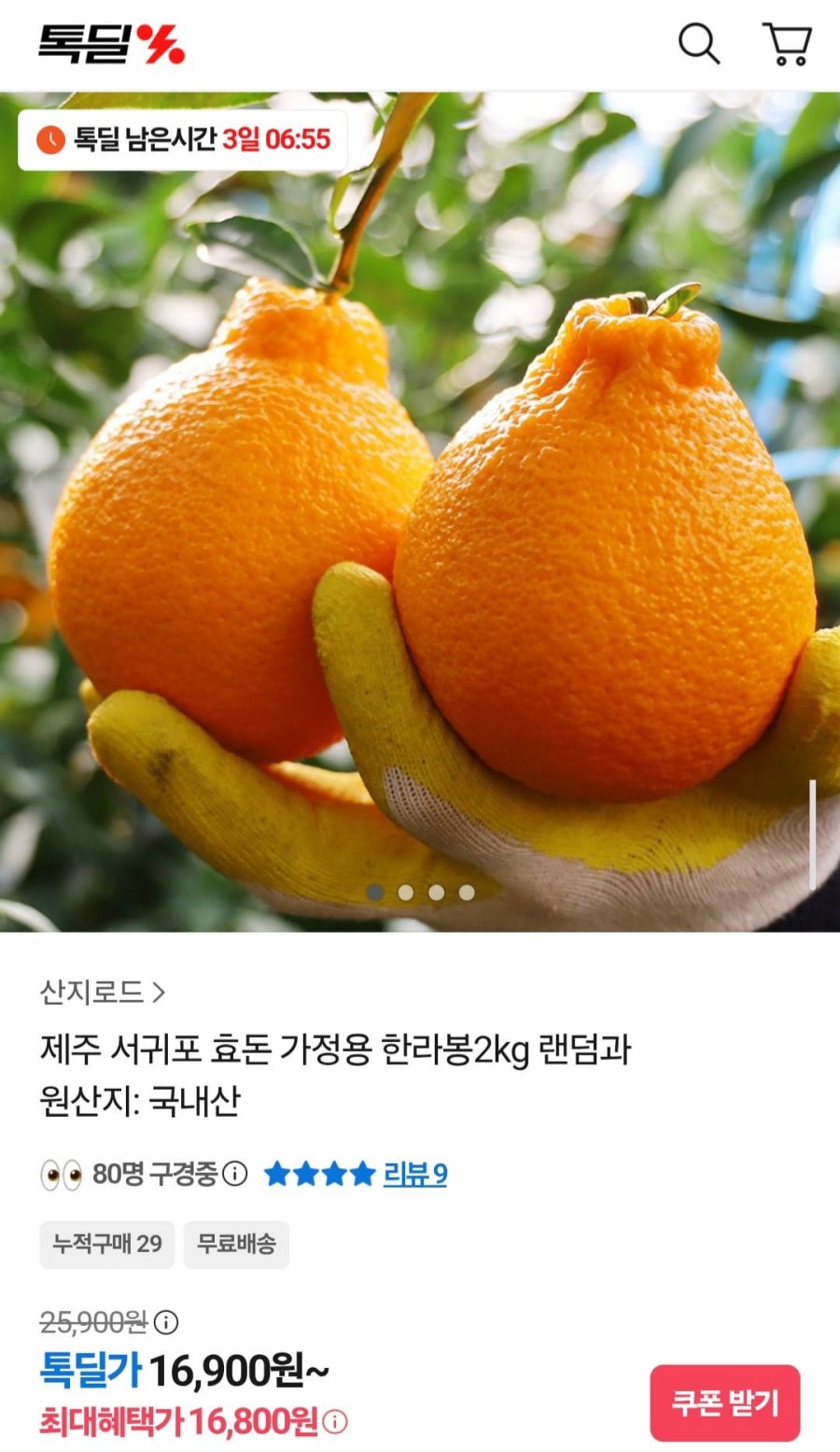Show info about original price 25,900원
The image size is (840, 1452).
[166, 1322]
